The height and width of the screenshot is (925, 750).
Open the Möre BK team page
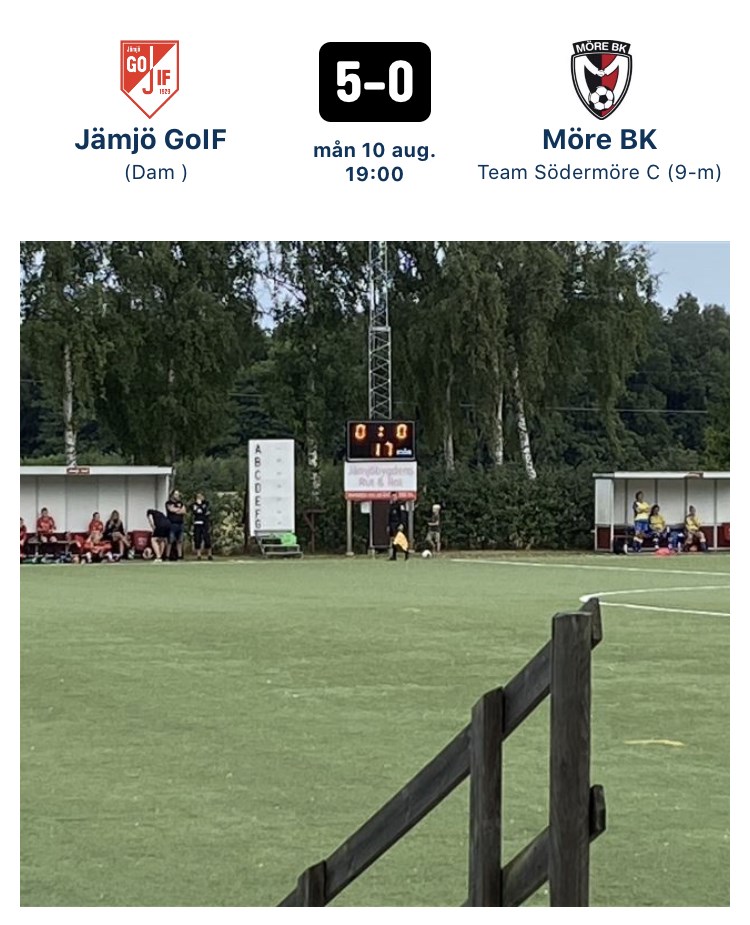pyautogui.click(x=600, y=139)
